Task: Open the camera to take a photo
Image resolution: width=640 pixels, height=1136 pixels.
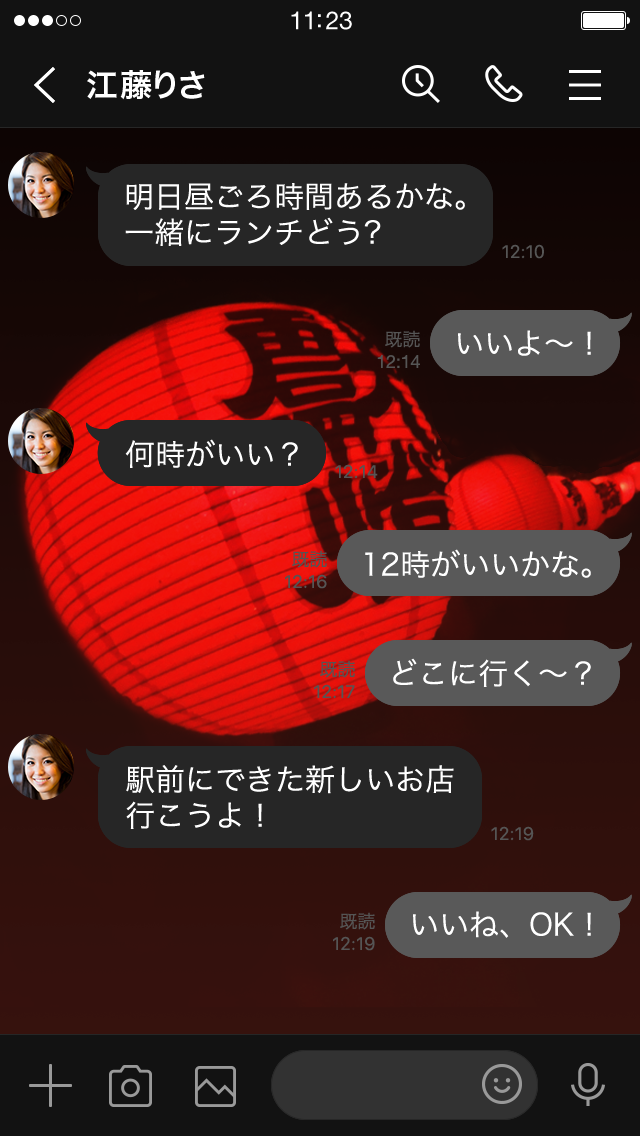Action: (x=130, y=1085)
